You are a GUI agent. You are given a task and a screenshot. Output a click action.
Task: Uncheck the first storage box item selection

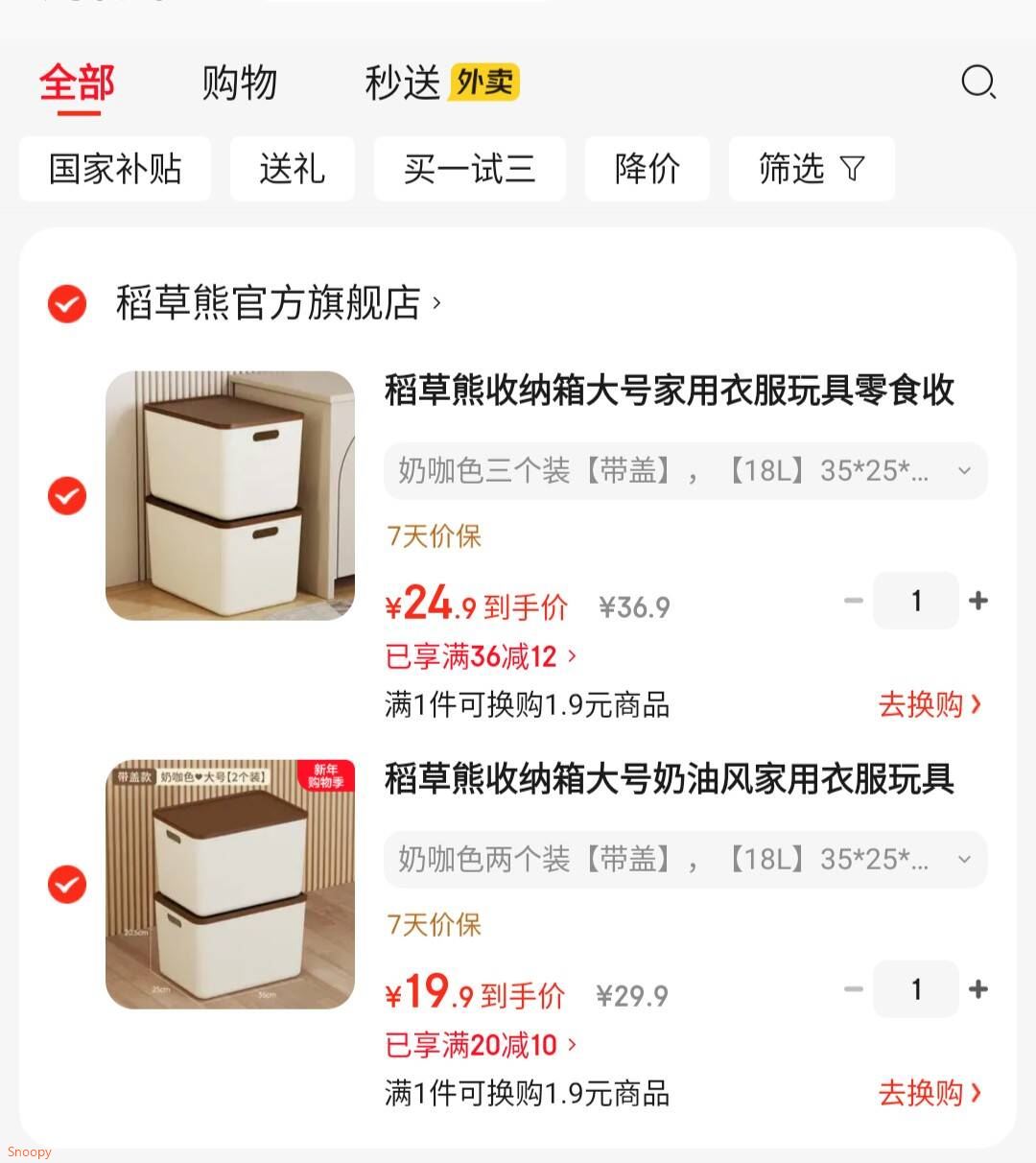click(x=66, y=496)
